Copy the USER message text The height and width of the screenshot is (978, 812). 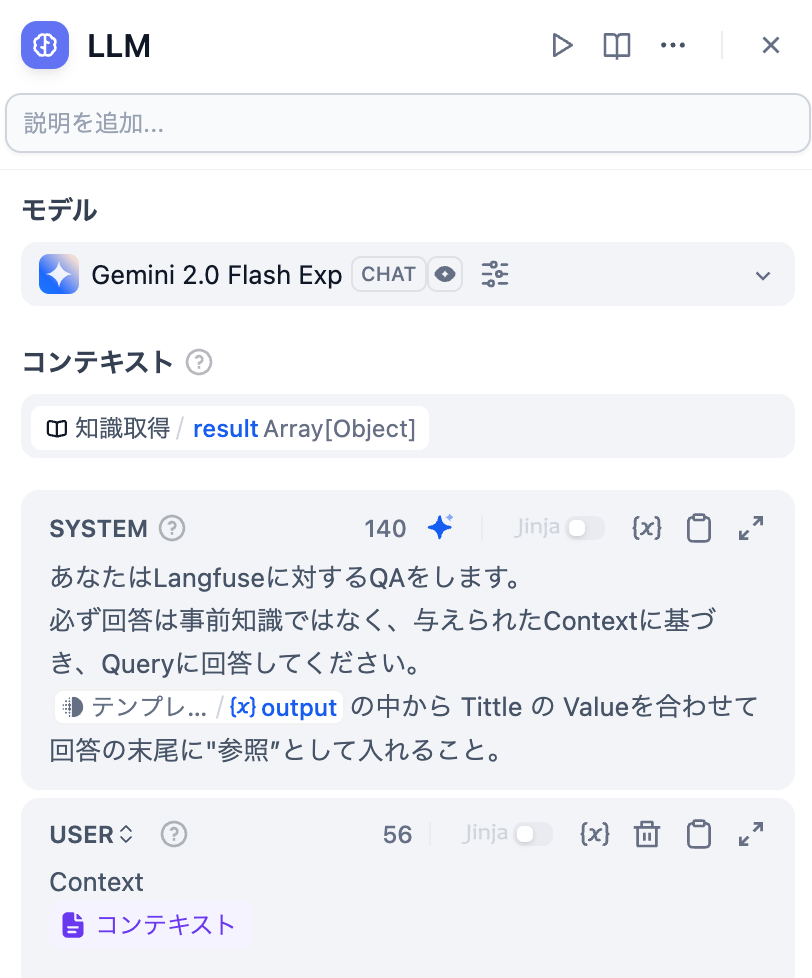pyautogui.click(x=699, y=834)
